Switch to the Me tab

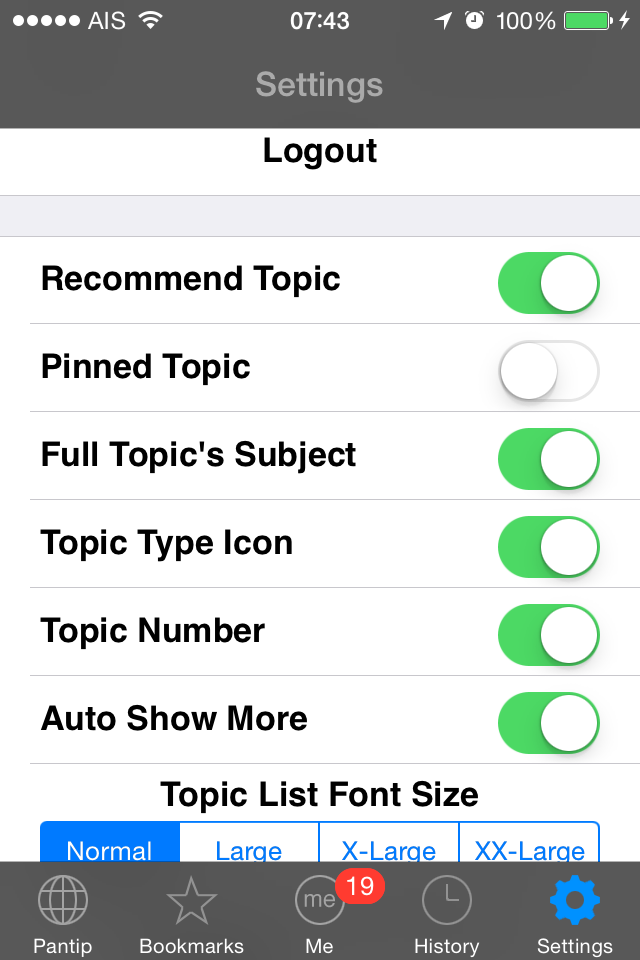click(x=320, y=914)
